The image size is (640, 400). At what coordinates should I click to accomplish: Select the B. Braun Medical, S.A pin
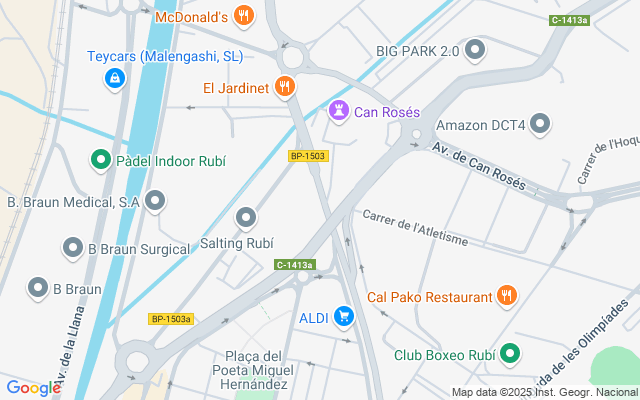(x=155, y=202)
